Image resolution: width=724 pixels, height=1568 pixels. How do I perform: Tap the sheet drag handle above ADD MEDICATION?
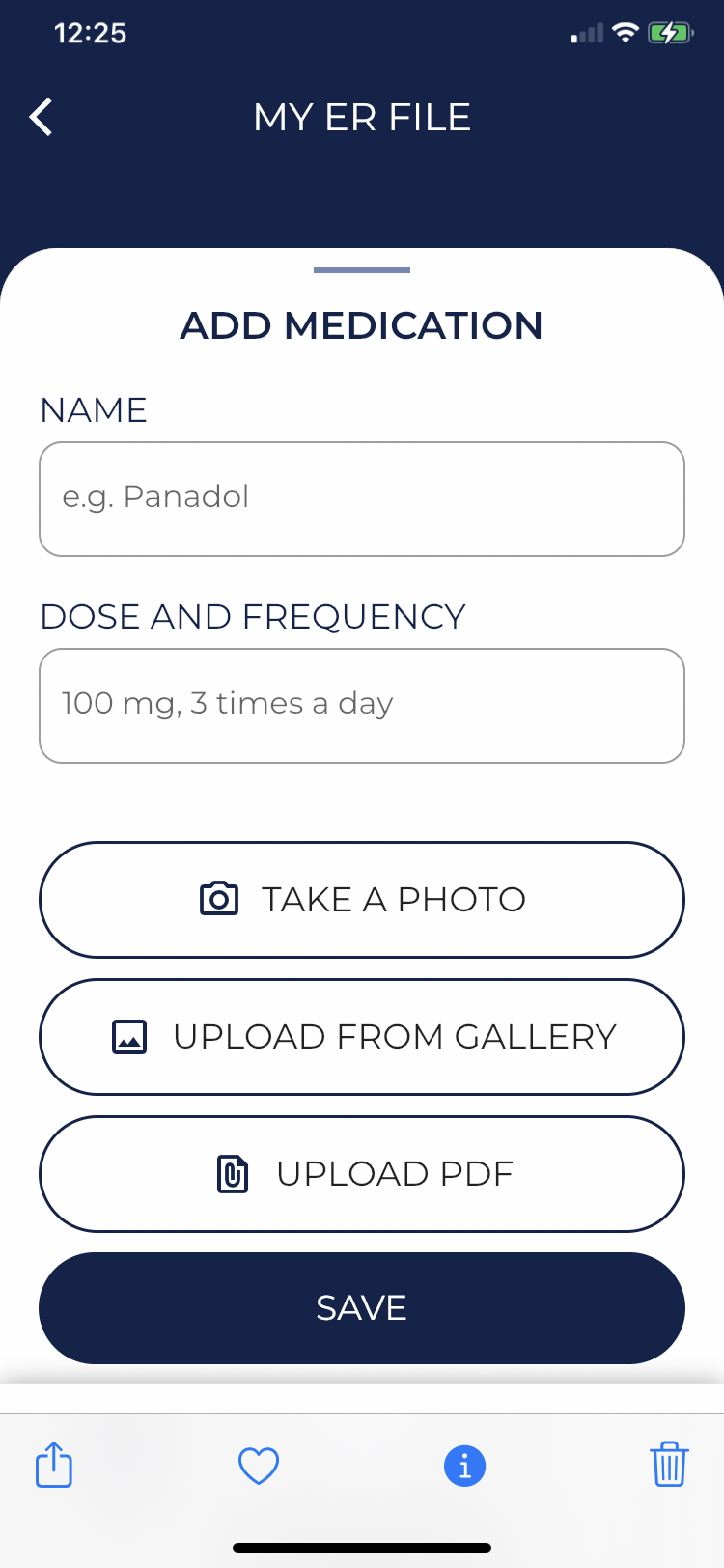362,271
